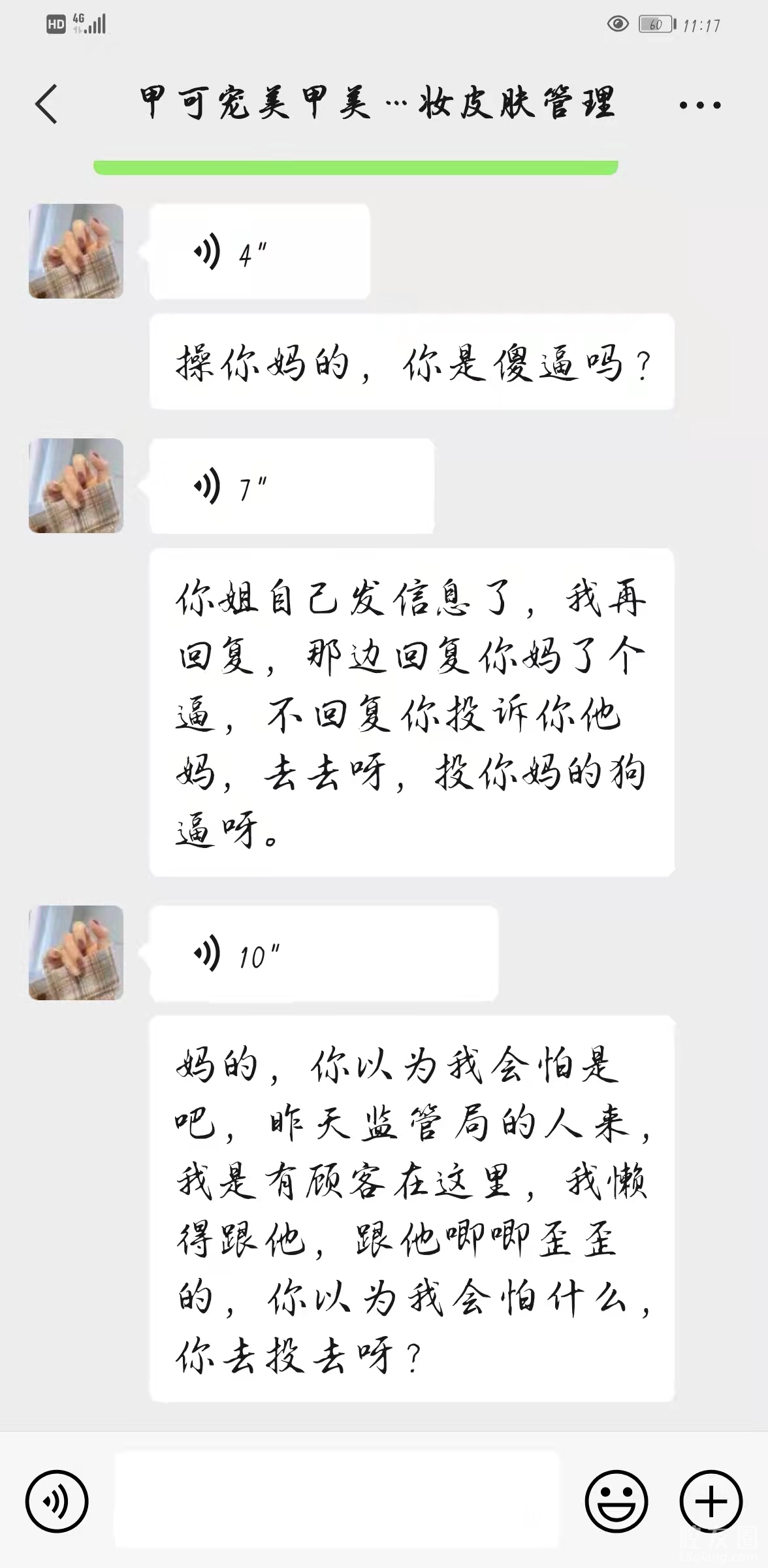Open the emoji picker
This screenshot has height=1568, width=768.
click(615, 1501)
